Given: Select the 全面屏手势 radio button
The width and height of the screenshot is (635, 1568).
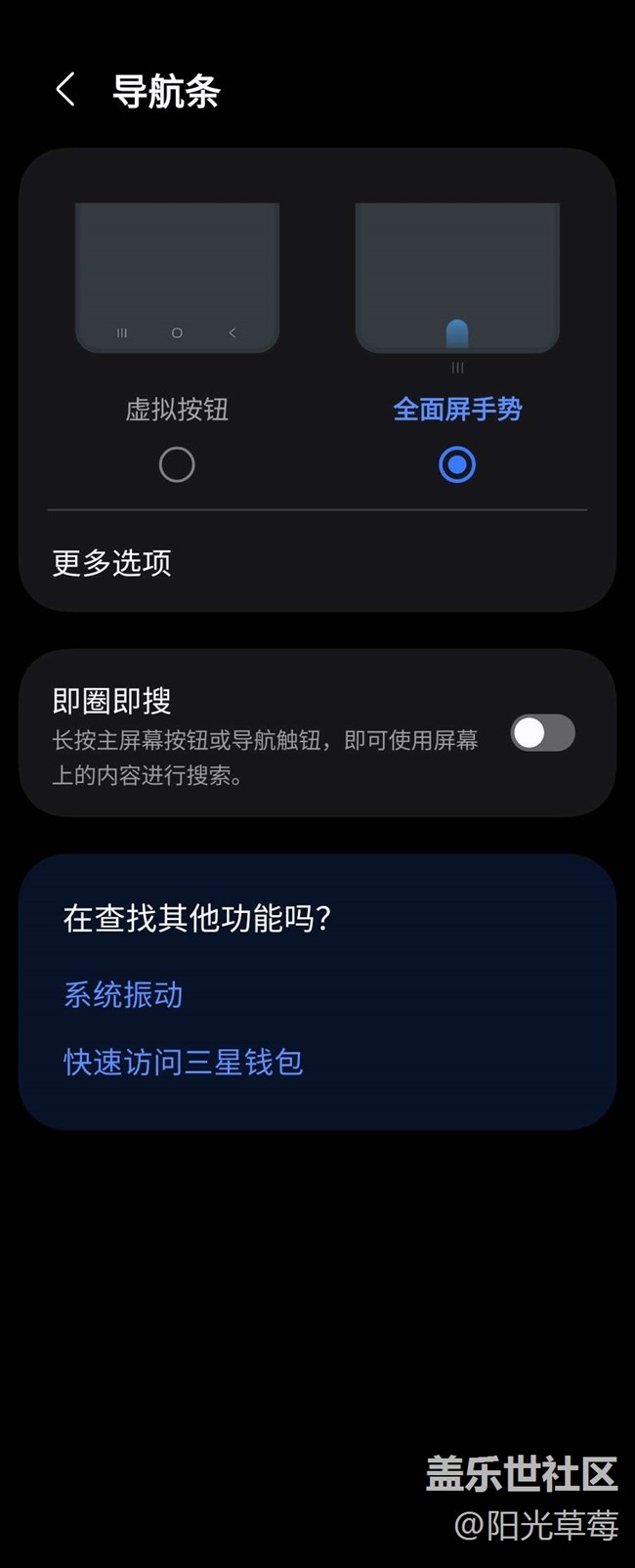Looking at the screenshot, I should [456, 464].
